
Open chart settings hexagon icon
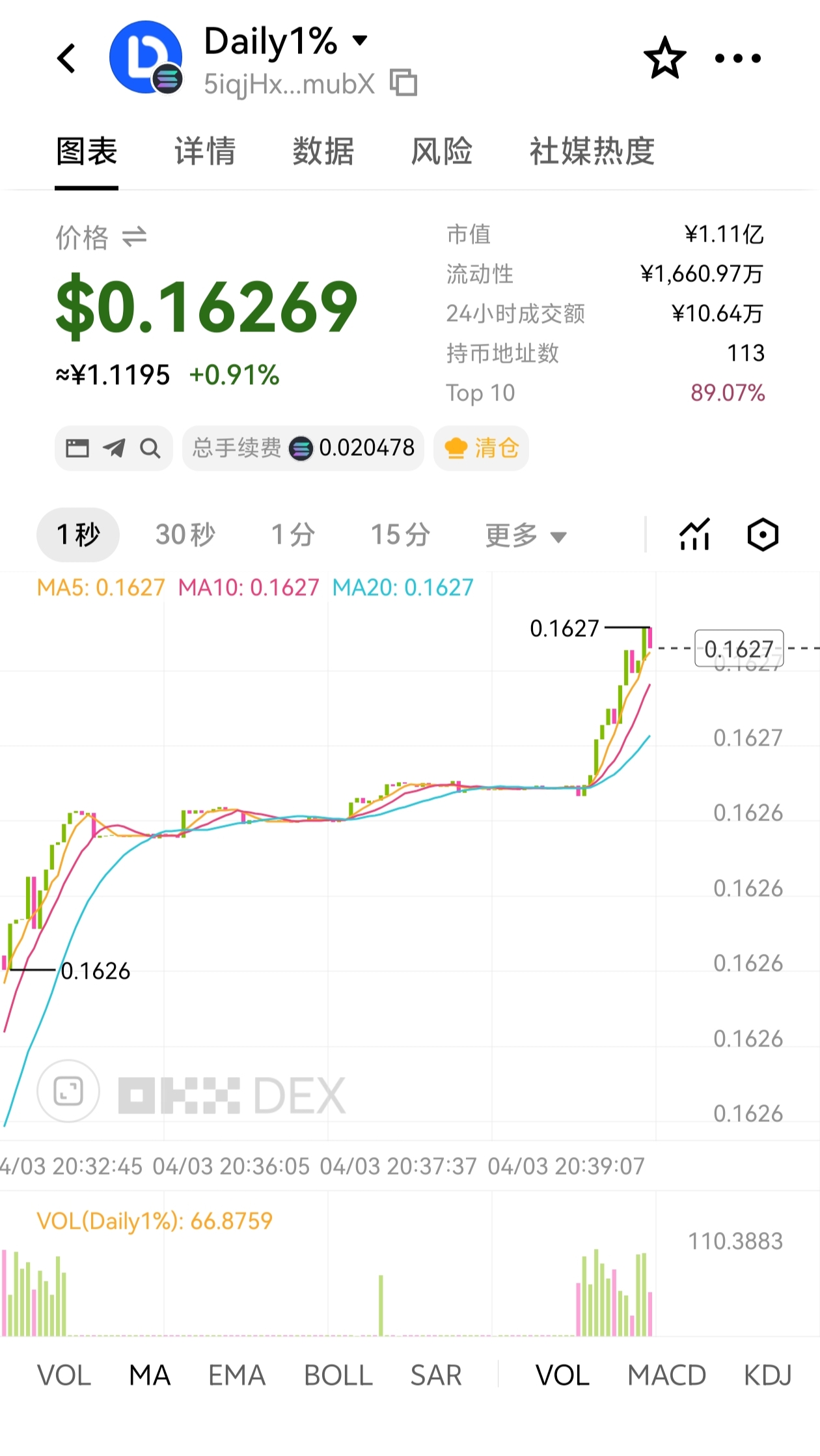762,535
